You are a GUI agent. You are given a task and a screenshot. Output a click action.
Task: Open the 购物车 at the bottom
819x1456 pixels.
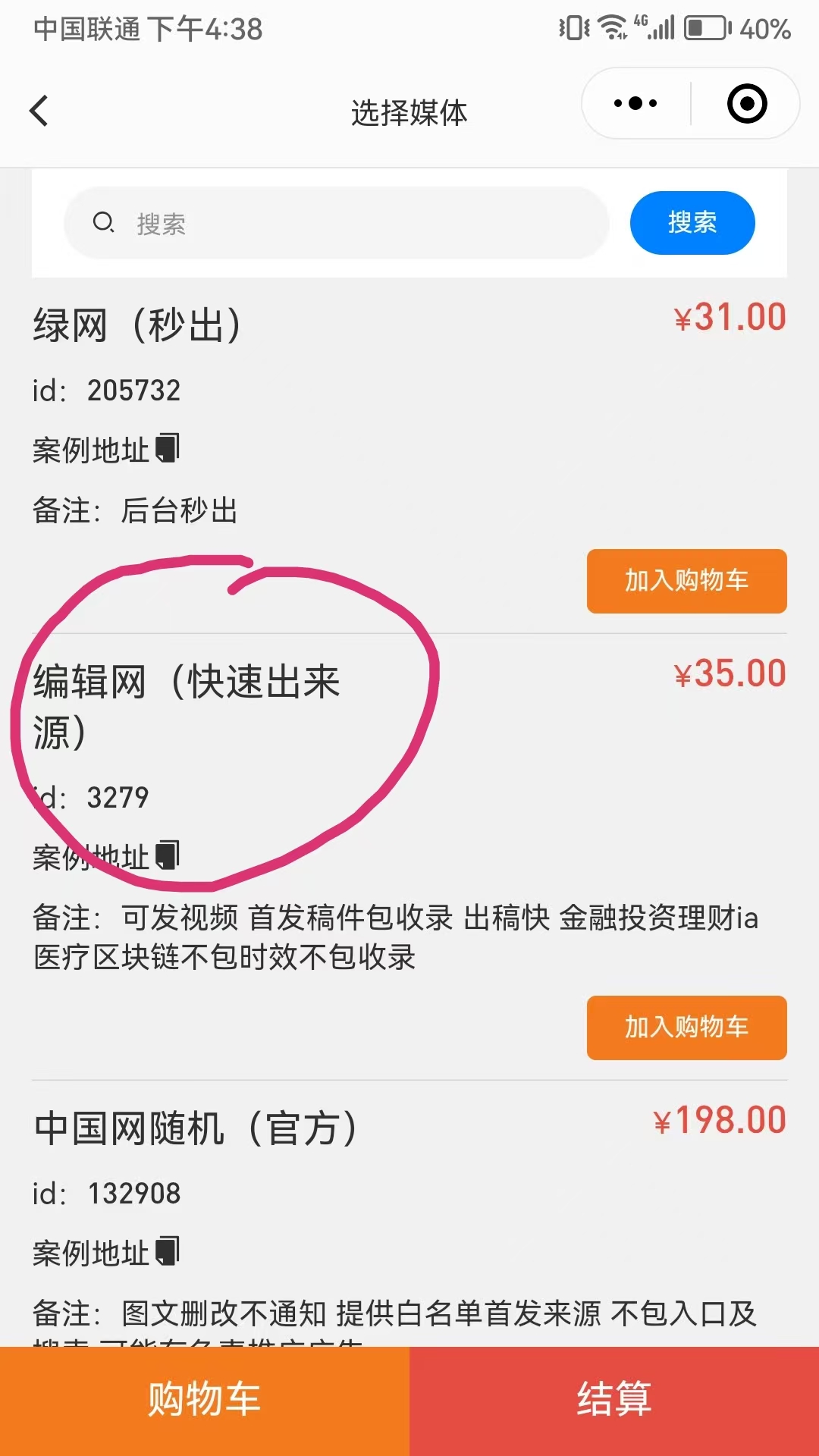[x=205, y=1400]
